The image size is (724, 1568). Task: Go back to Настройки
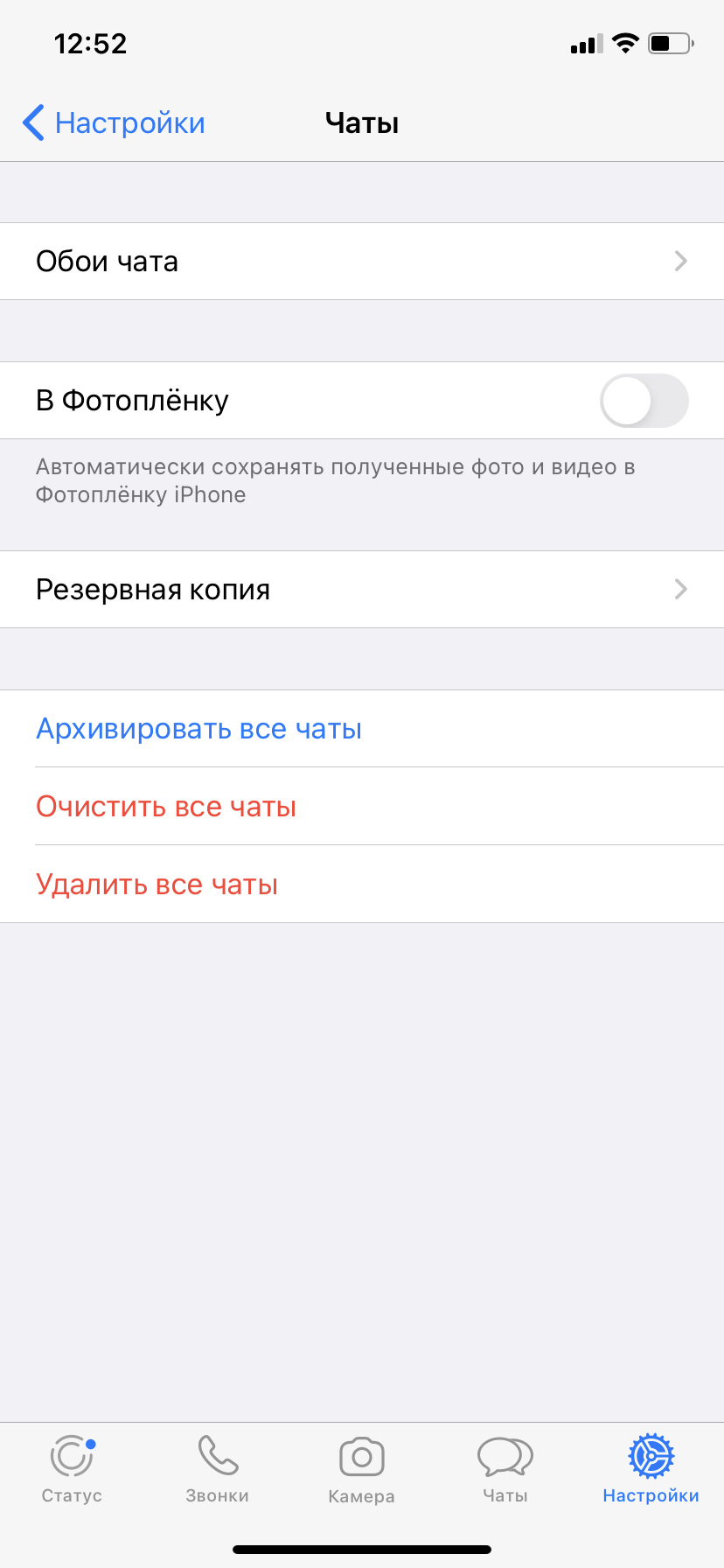click(114, 122)
